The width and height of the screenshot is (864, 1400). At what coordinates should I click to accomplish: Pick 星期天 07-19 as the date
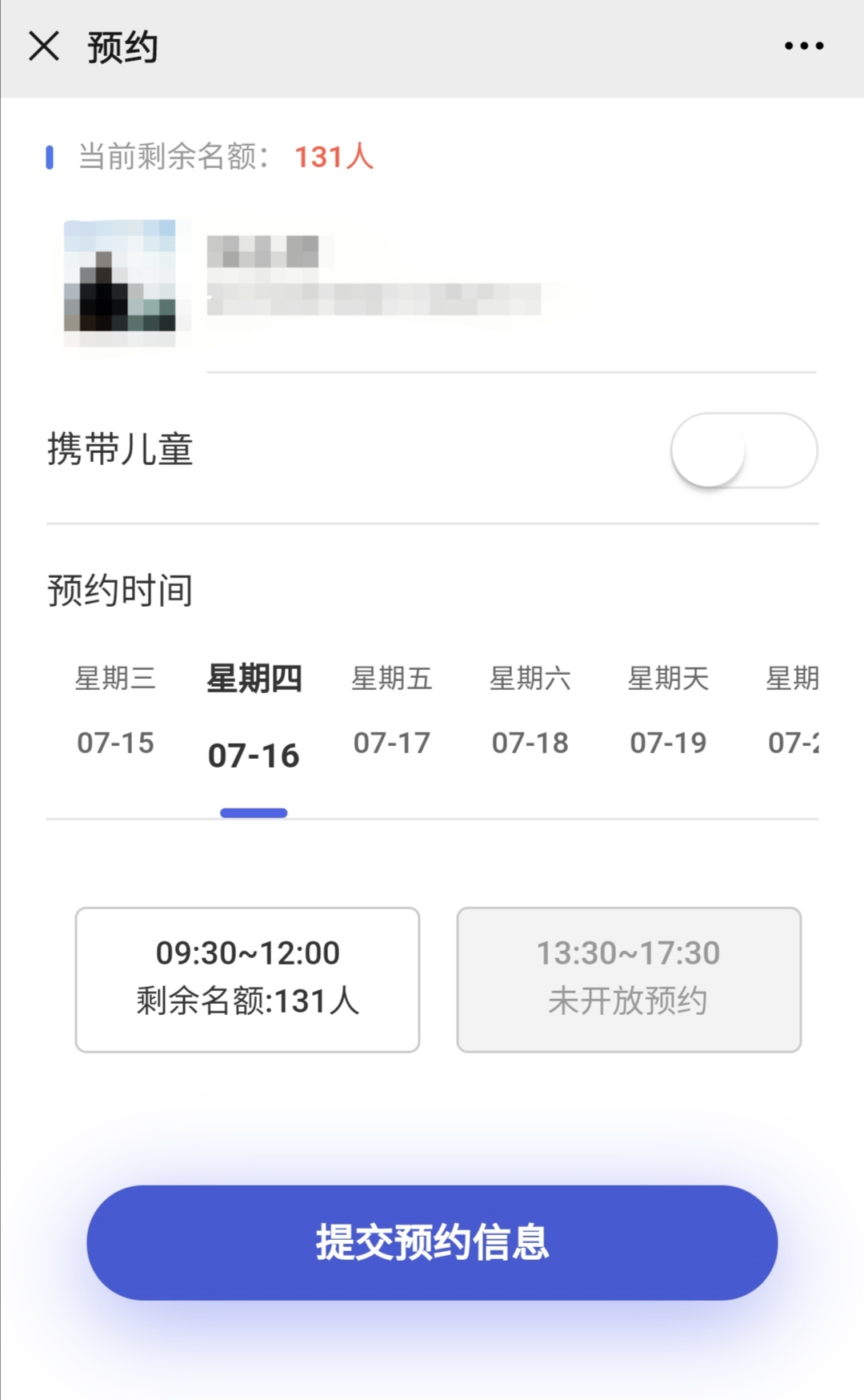pos(668,710)
